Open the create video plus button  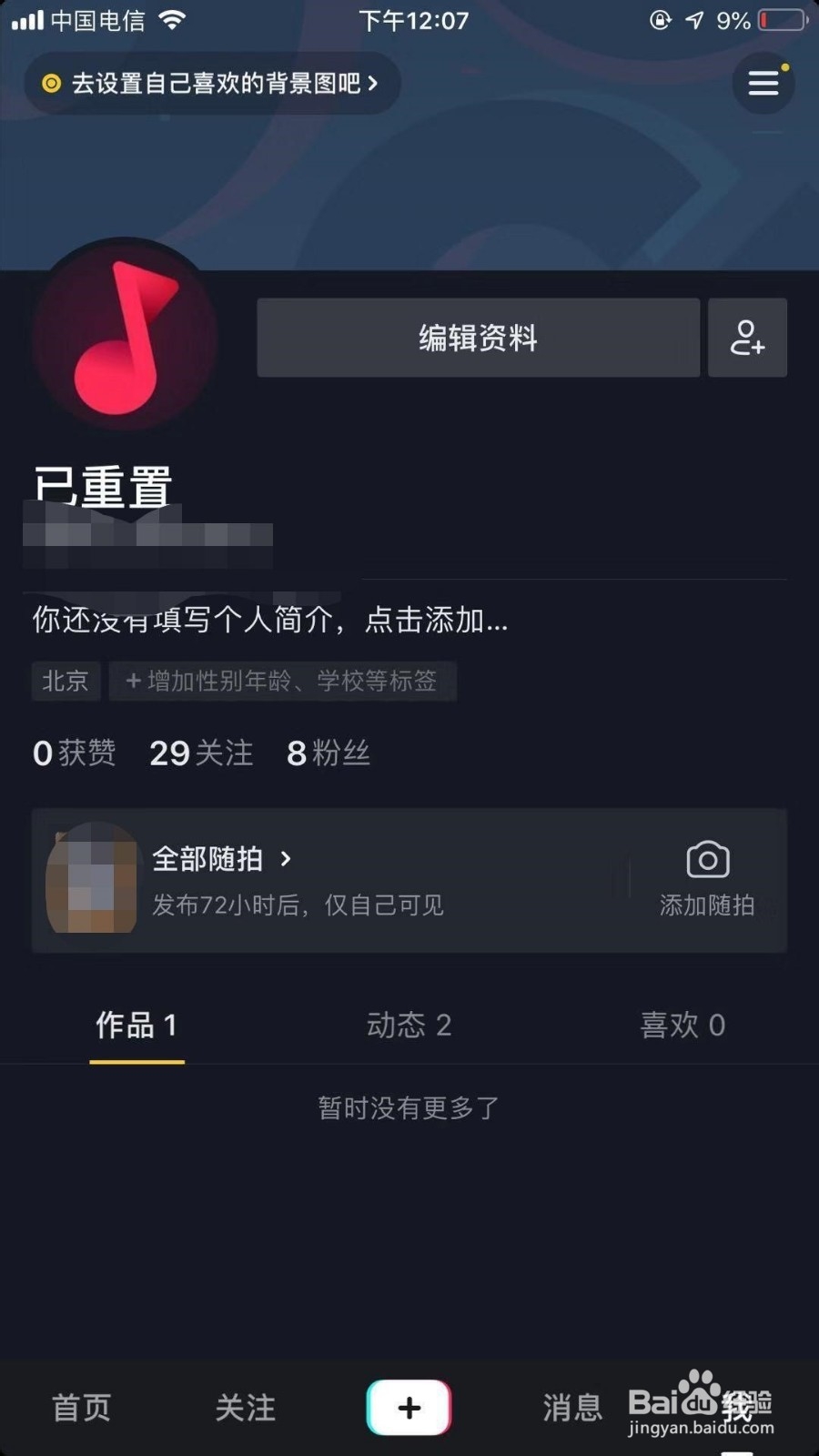[409, 1407]
